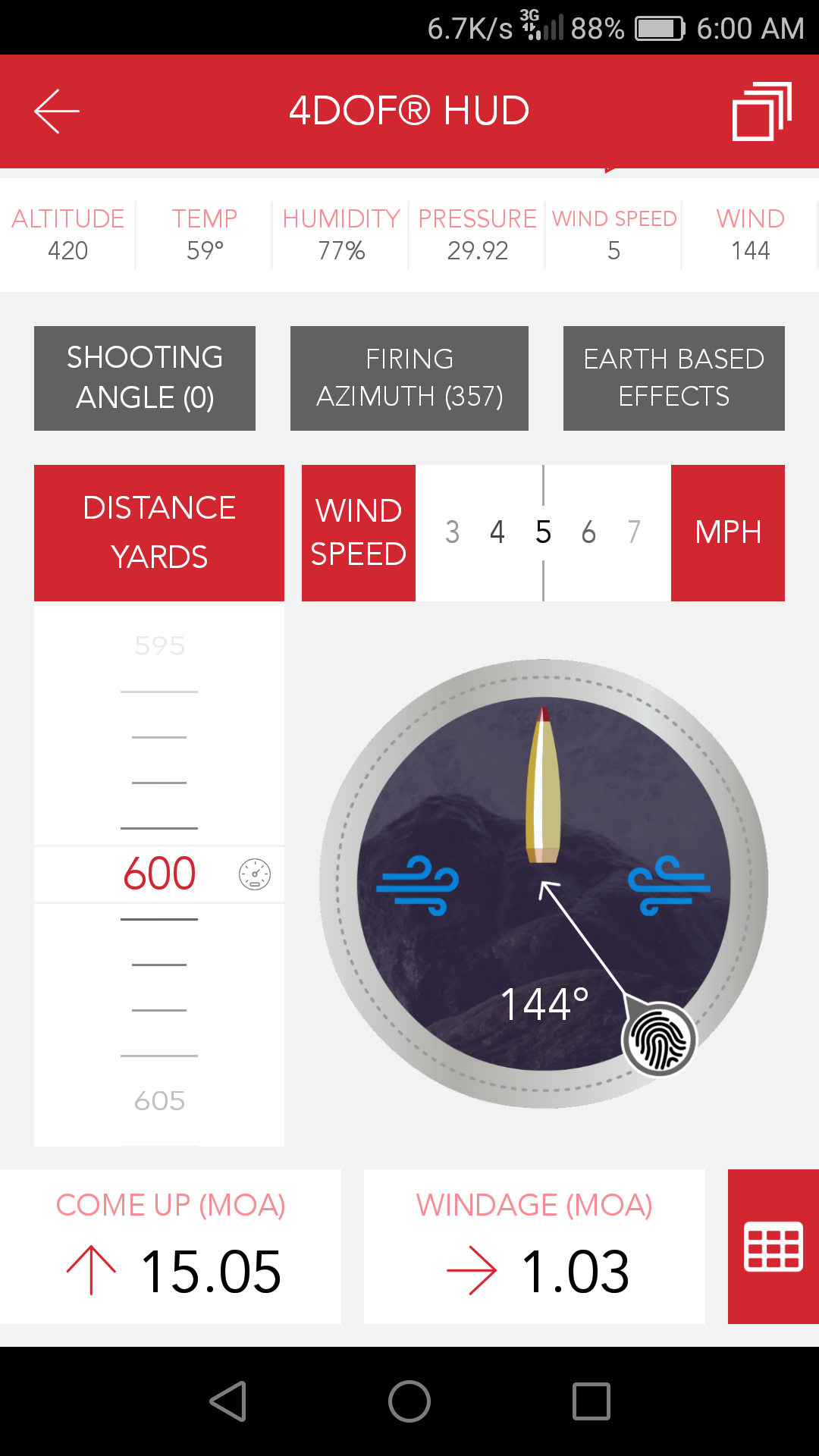Open the Firing Azimuth (357) setting
The image size is (819, 1456).
tap(409, 378)
